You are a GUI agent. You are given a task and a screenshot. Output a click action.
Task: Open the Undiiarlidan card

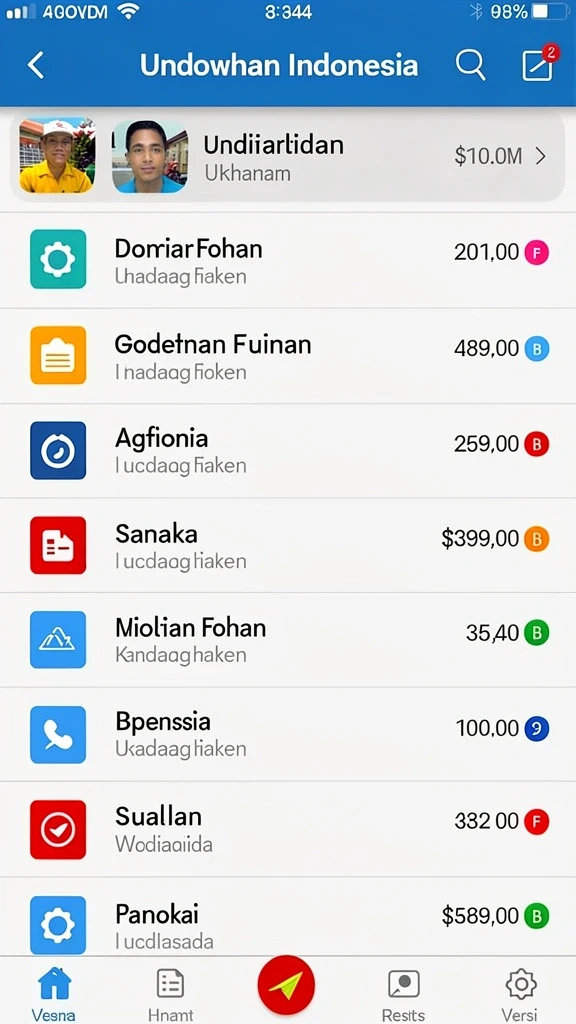pos(288,156)
